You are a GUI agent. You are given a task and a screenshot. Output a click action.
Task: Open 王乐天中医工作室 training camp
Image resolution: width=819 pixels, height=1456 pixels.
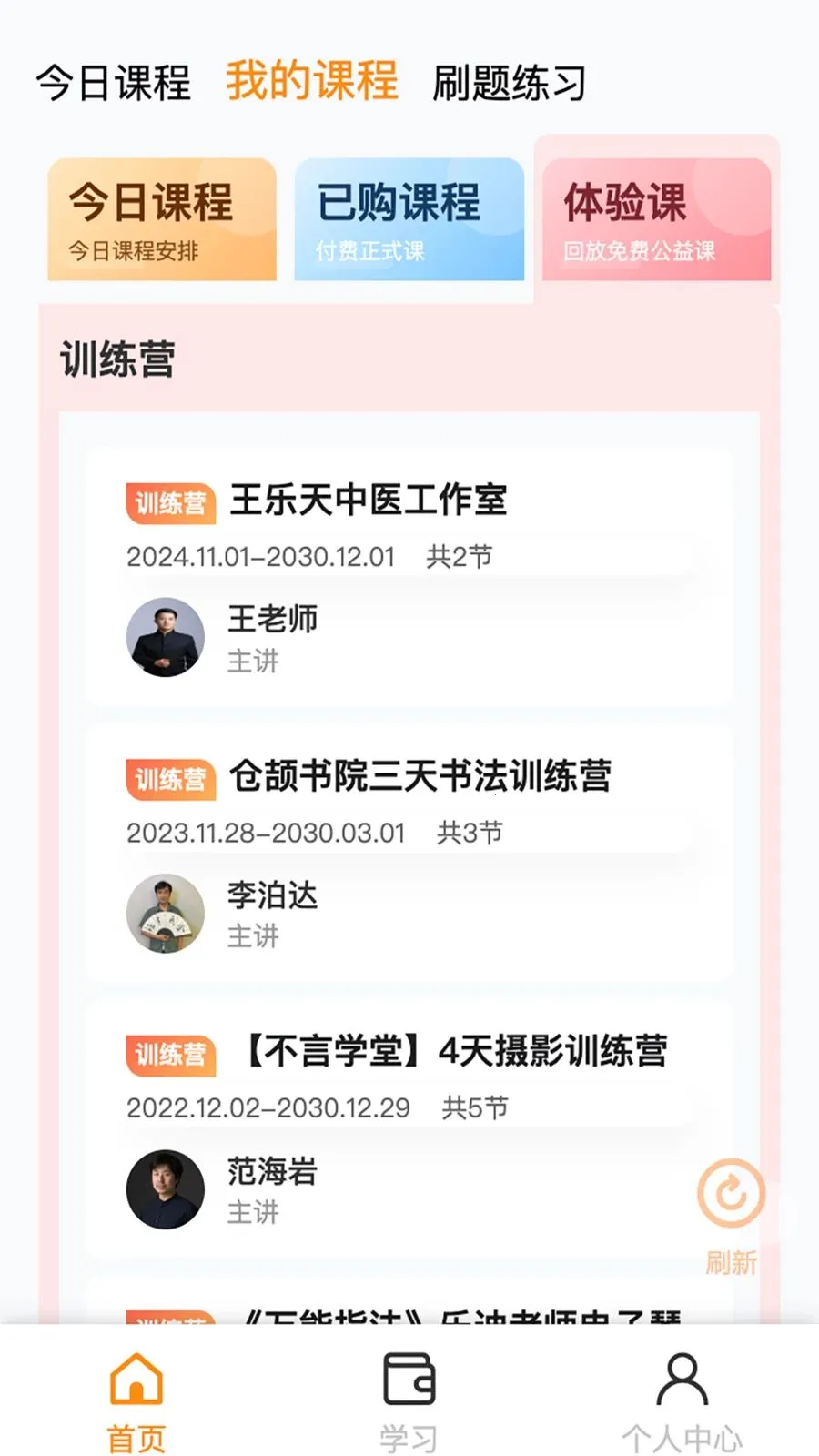[x=409, y=577]
